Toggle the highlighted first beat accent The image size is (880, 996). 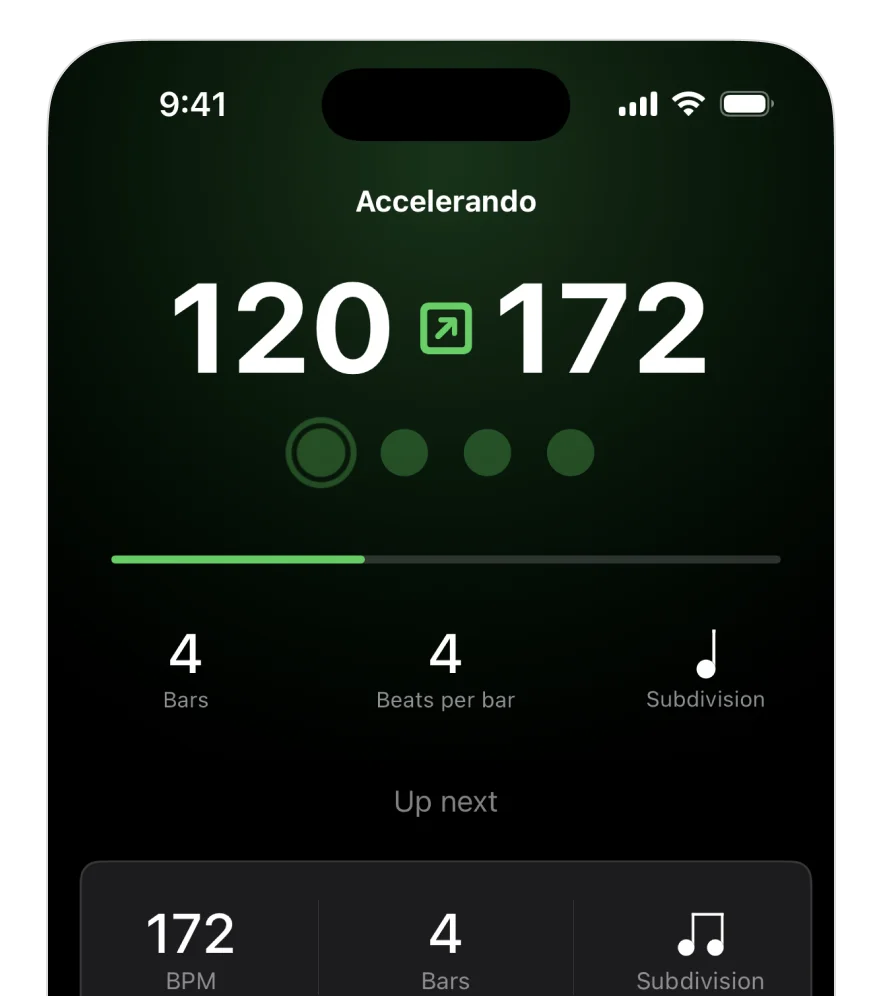point(320,452)
